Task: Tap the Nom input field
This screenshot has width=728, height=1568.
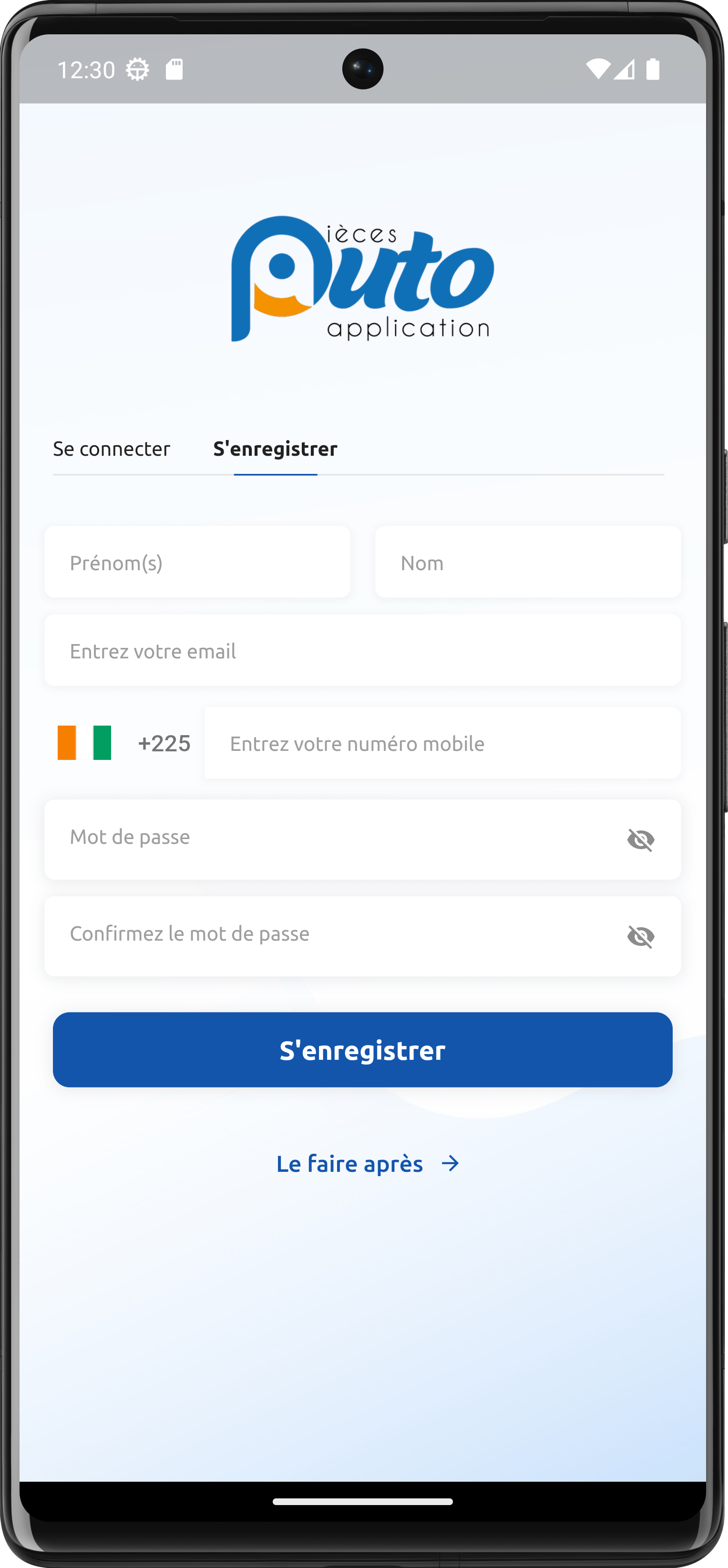Action: coord(528,562)
